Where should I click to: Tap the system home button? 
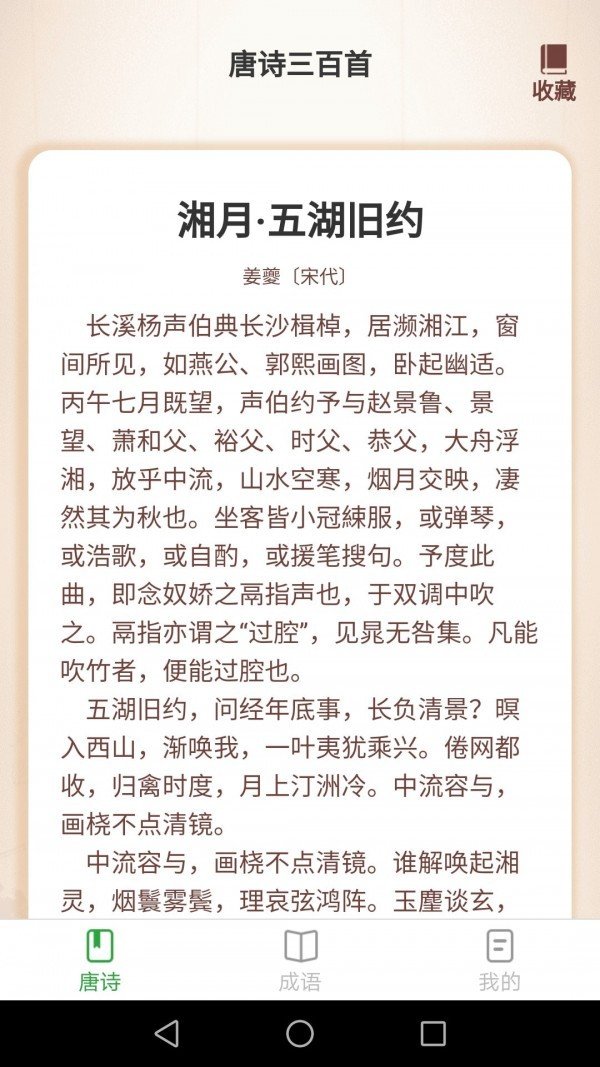click(x=300, y=1033)
